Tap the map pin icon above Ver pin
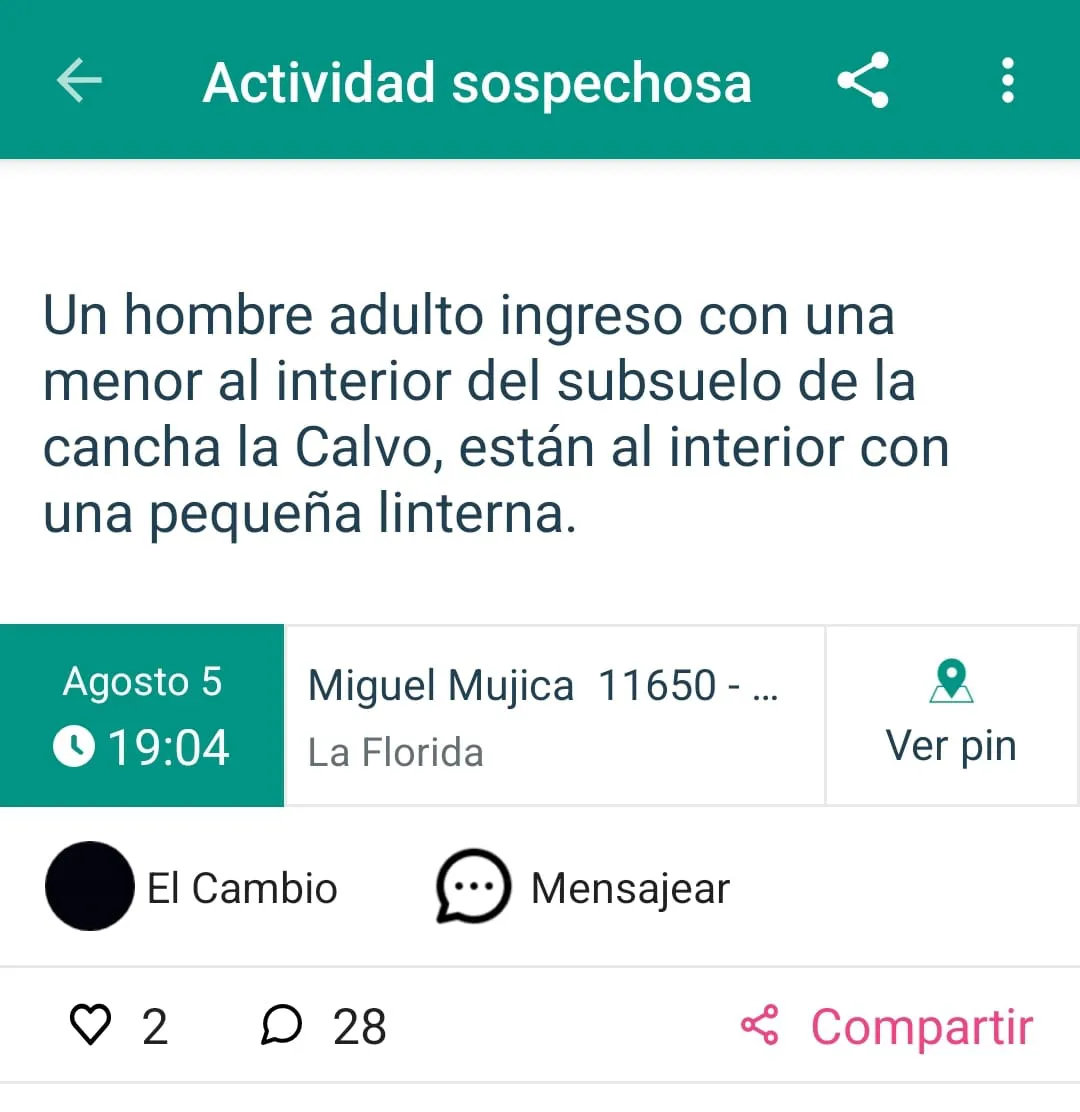The width and height of the screenshot is (1080, 1112). (x=951, y=680)
